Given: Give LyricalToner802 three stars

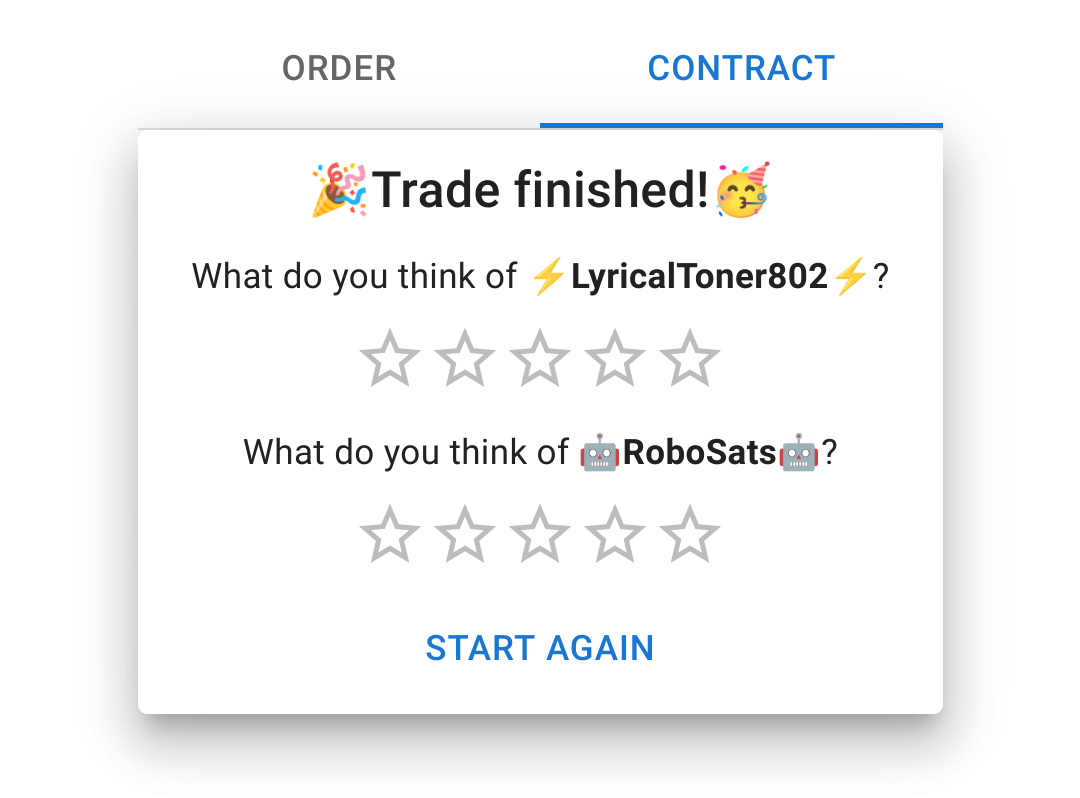Looking at the screenshot, I should (x=540, y=360).
